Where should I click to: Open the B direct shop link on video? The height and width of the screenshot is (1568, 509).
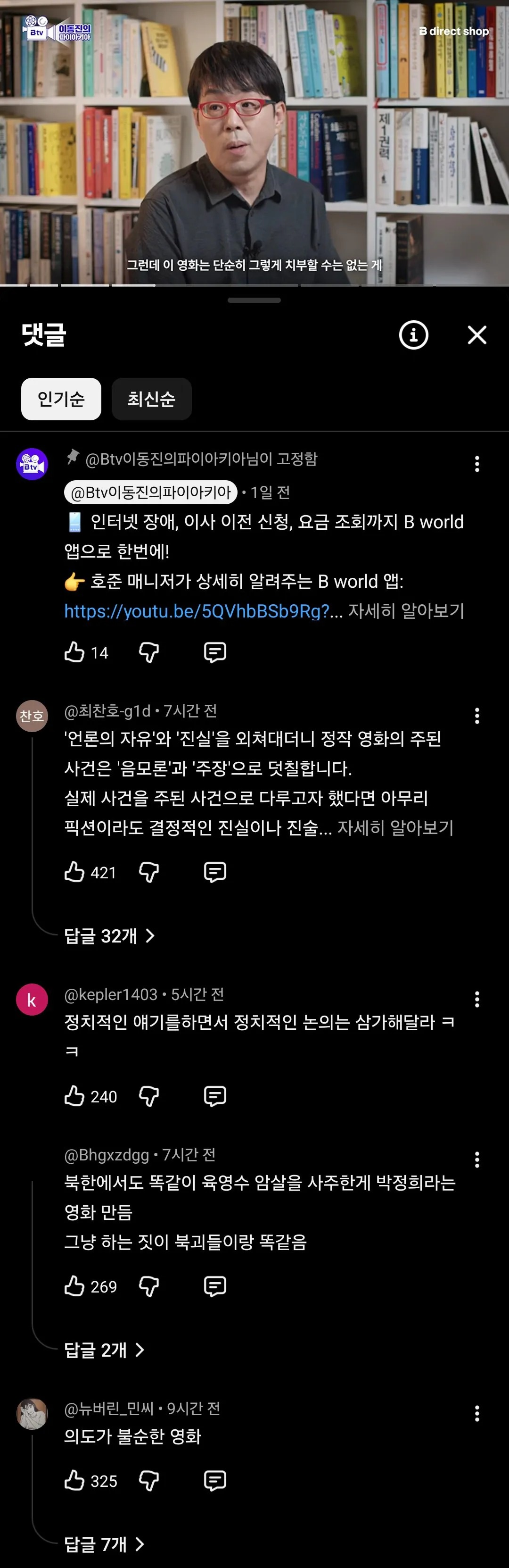pos(454,31)
